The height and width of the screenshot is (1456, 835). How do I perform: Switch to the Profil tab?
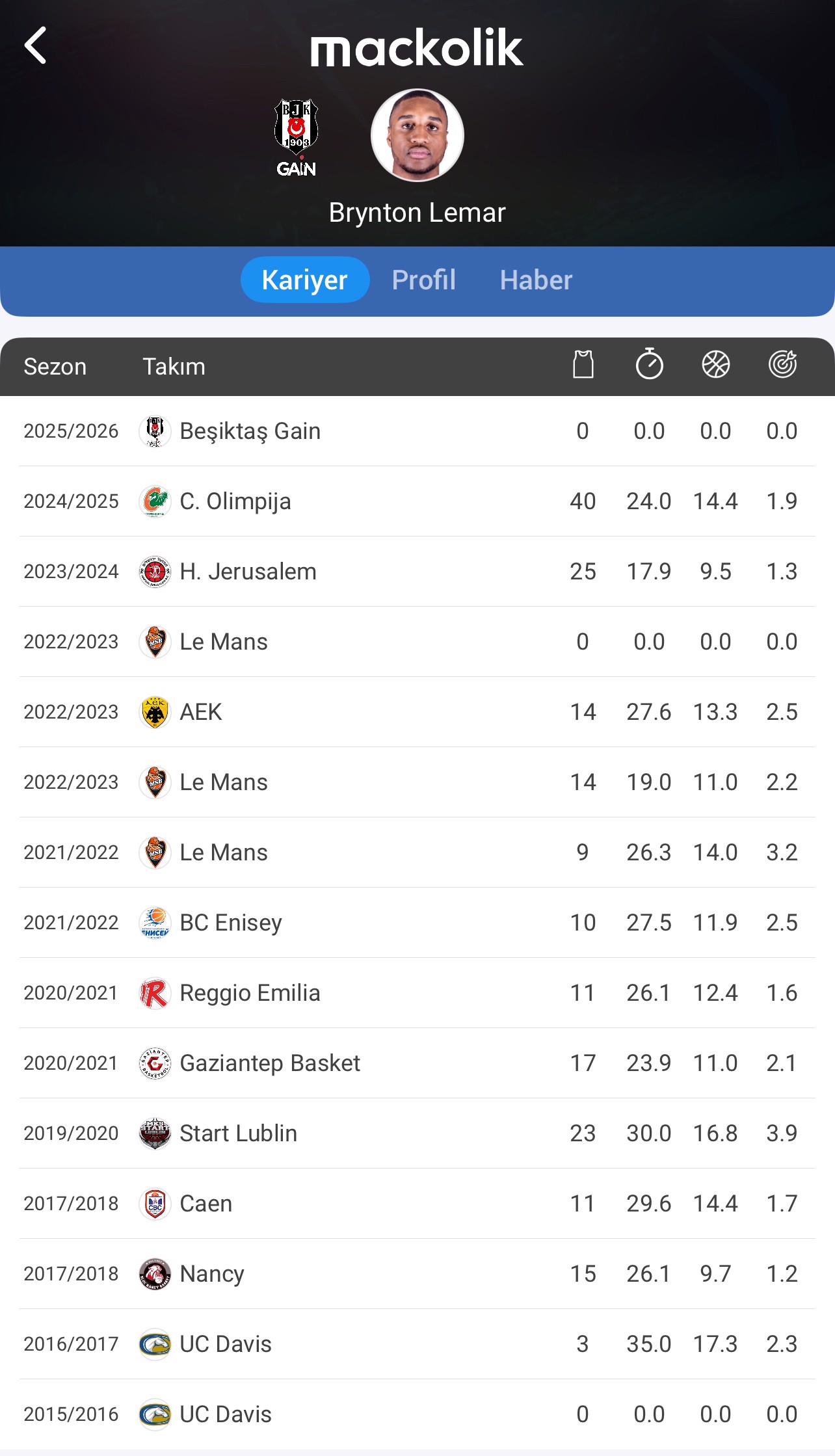(424, 280)
